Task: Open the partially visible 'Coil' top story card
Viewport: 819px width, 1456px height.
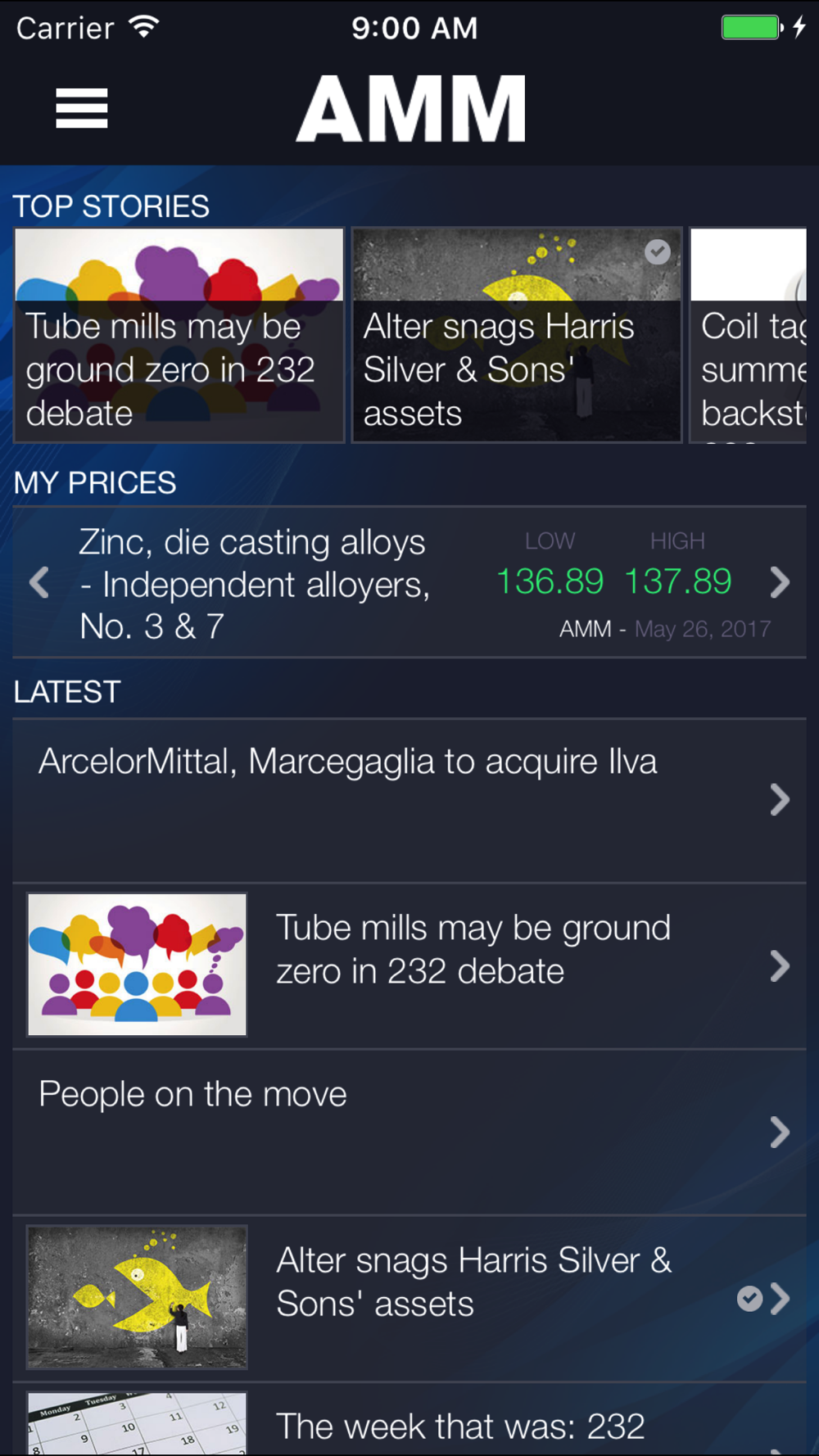Action: click(x=749, y=336)
